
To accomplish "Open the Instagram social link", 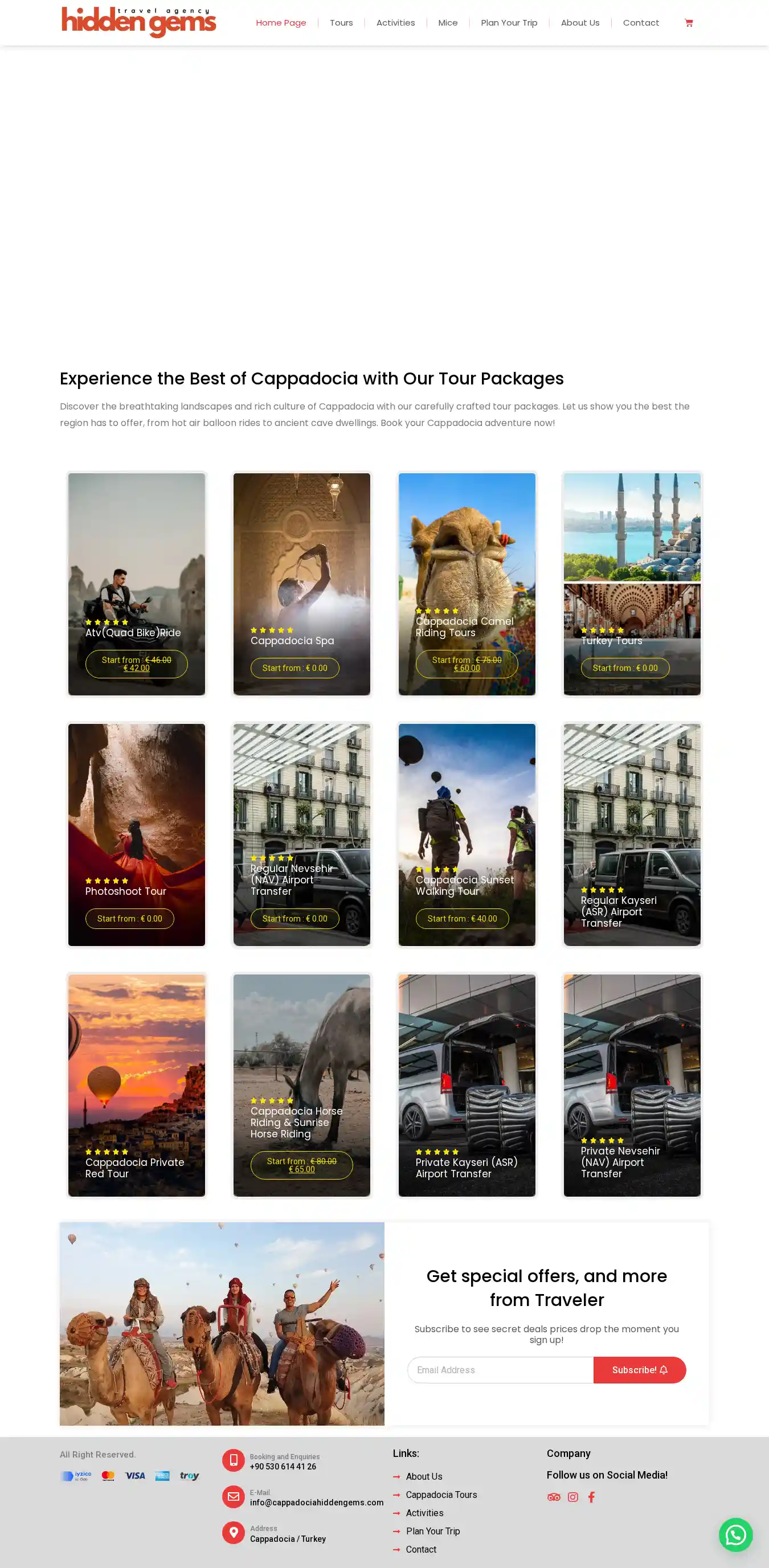I will [573, 1497].
